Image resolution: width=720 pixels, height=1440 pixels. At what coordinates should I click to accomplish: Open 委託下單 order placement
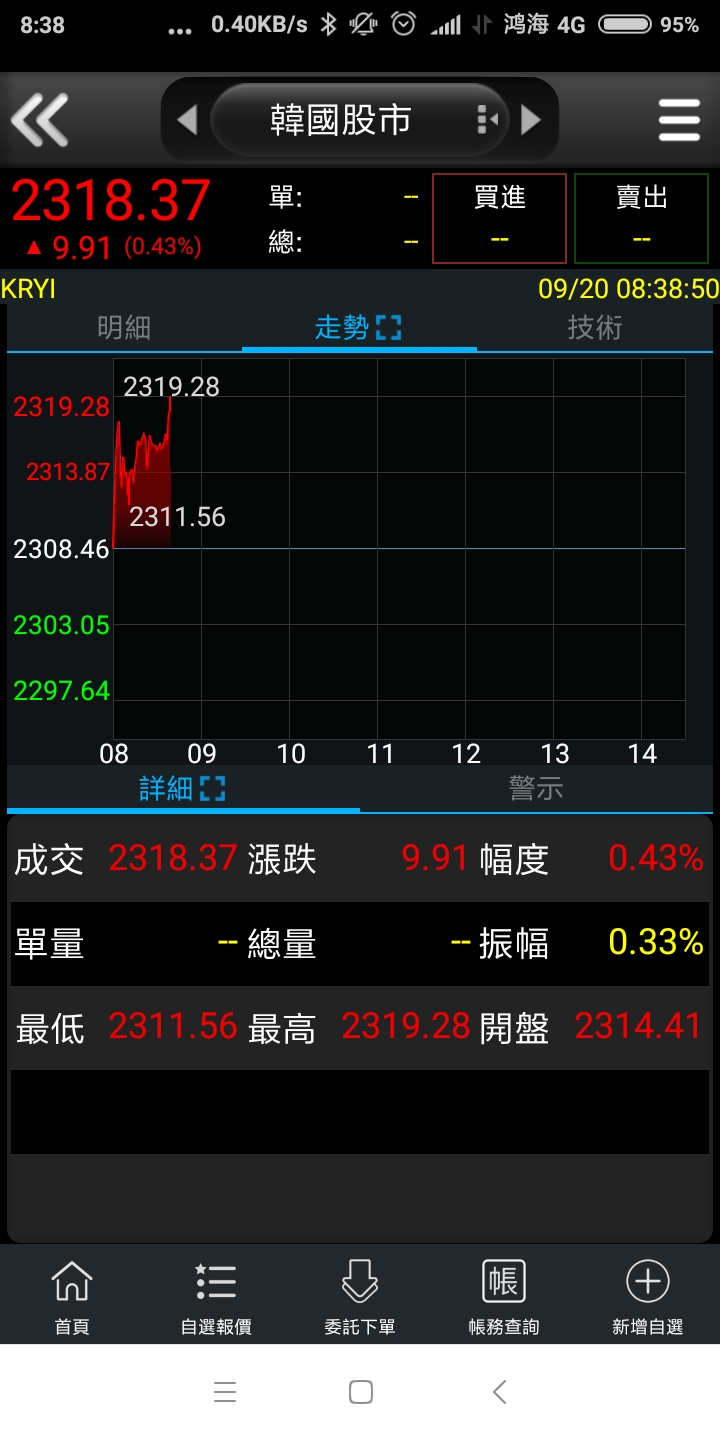click(360, 1296)
